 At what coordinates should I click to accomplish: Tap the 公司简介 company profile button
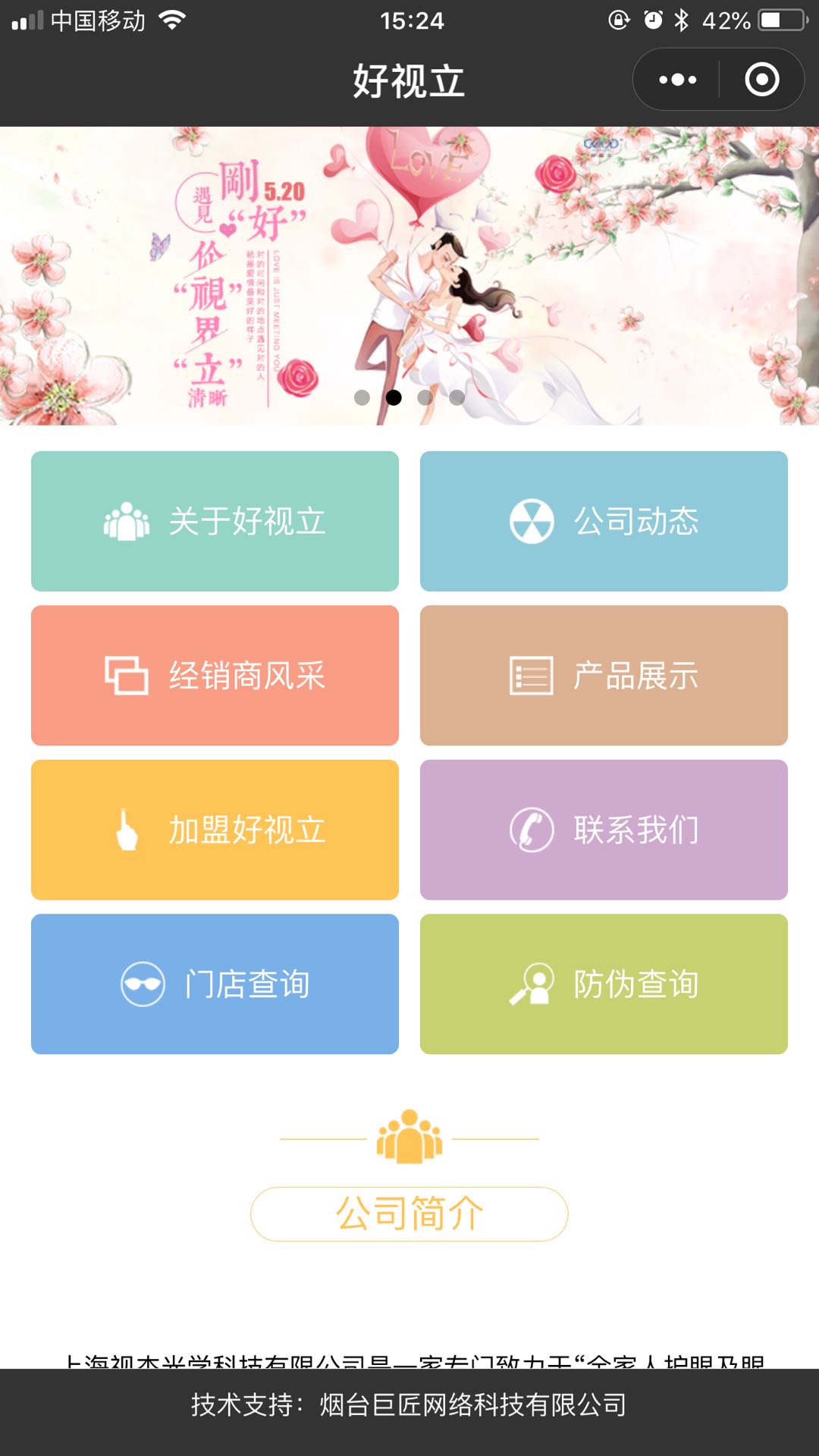click(409, 1213)
